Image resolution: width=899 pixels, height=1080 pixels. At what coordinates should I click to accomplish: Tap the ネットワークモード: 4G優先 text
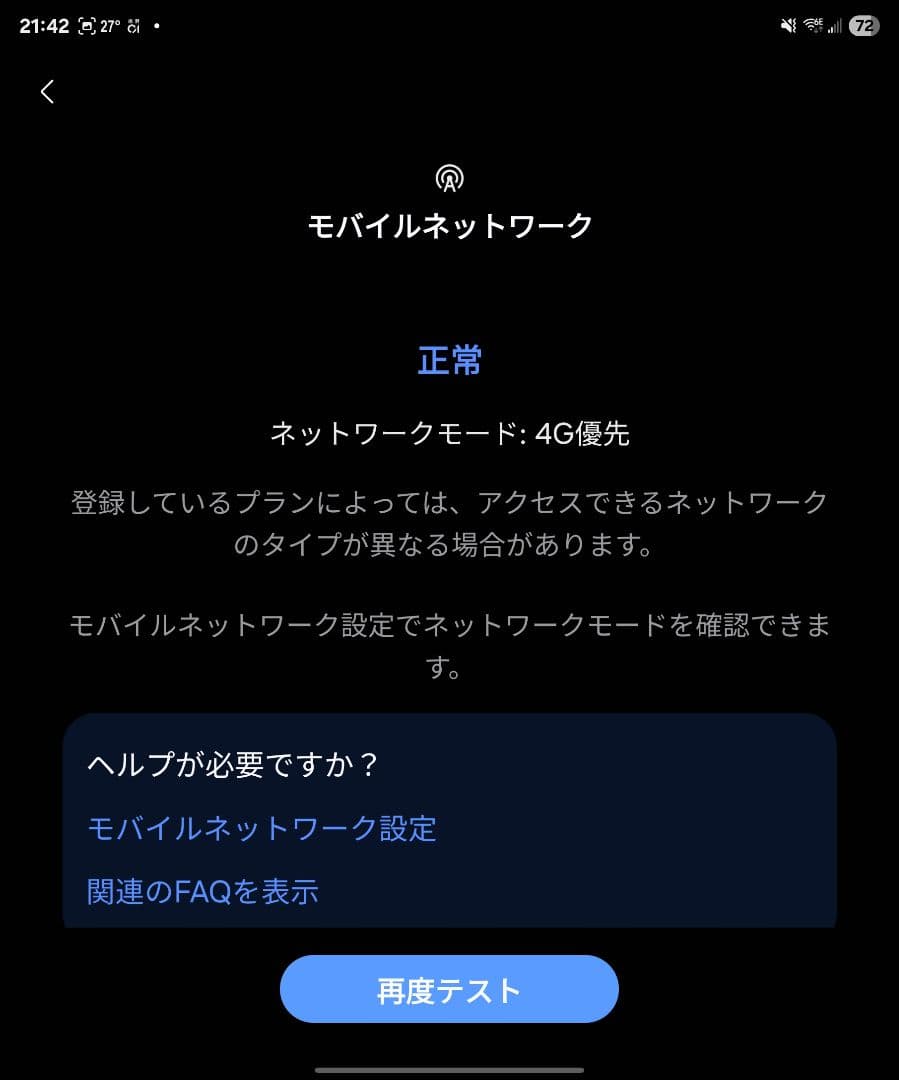pos(449,430)
